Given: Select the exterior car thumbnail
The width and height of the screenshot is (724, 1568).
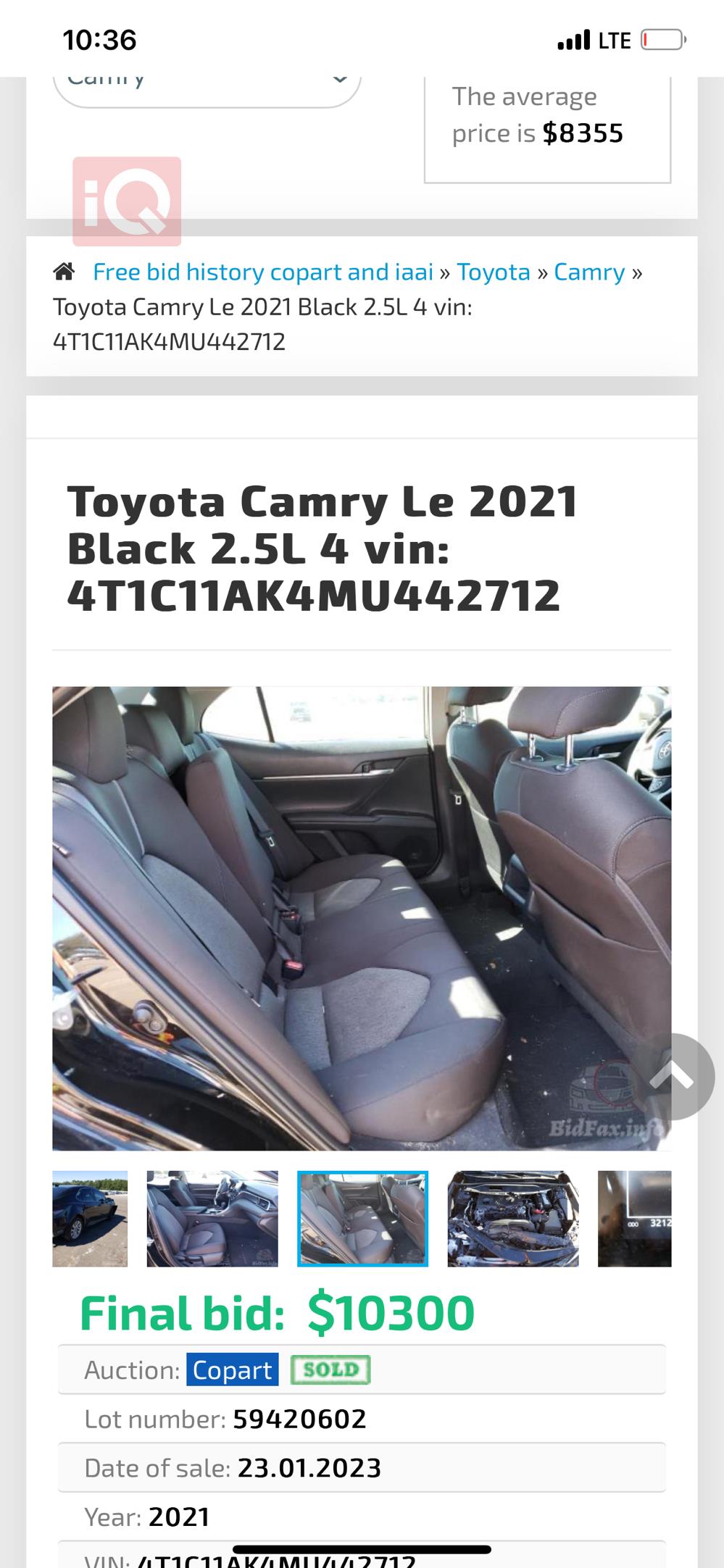Looking at the screenshot, I should pos(90,1219).
